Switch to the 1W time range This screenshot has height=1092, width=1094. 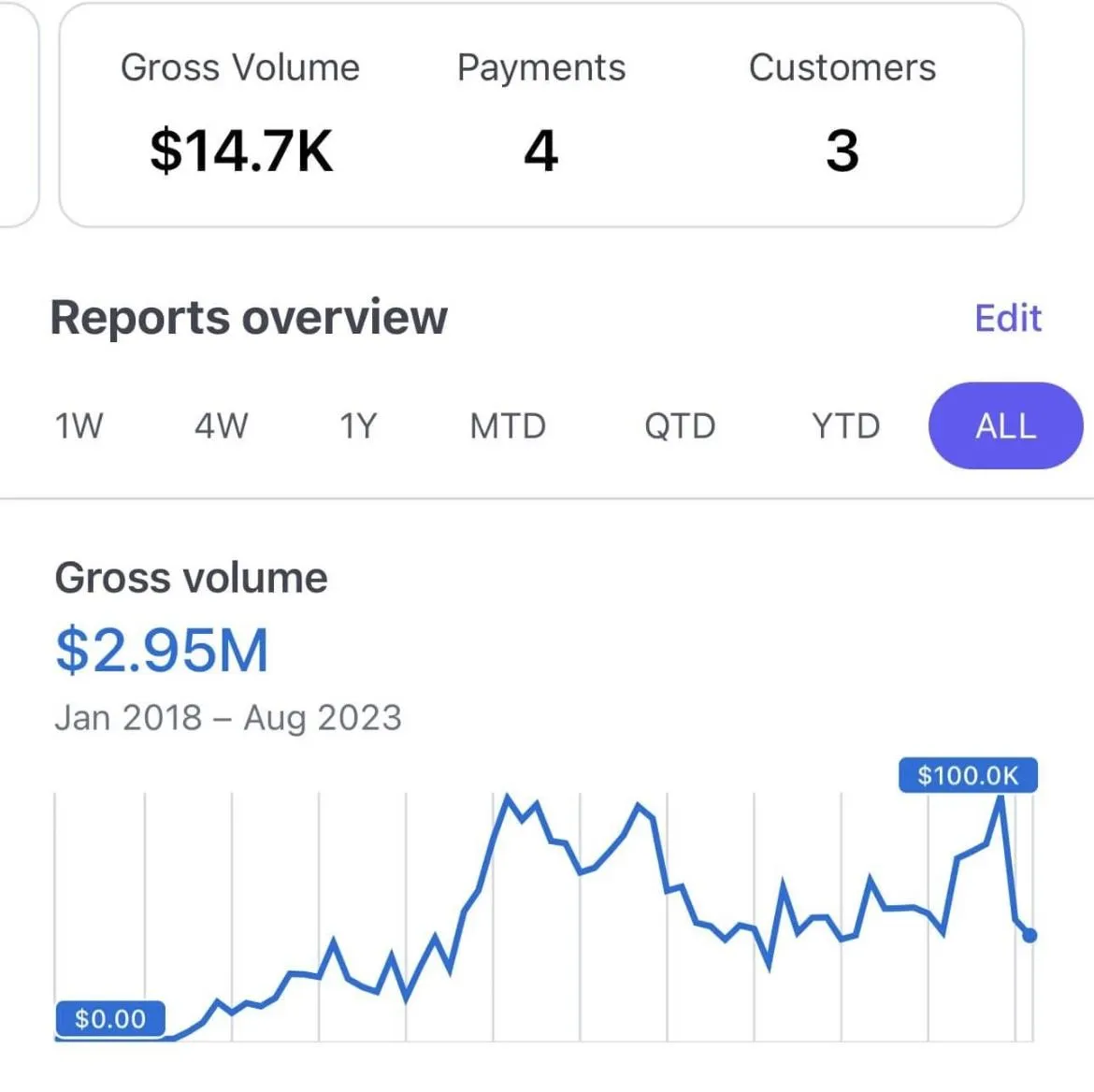coord(79,426)
